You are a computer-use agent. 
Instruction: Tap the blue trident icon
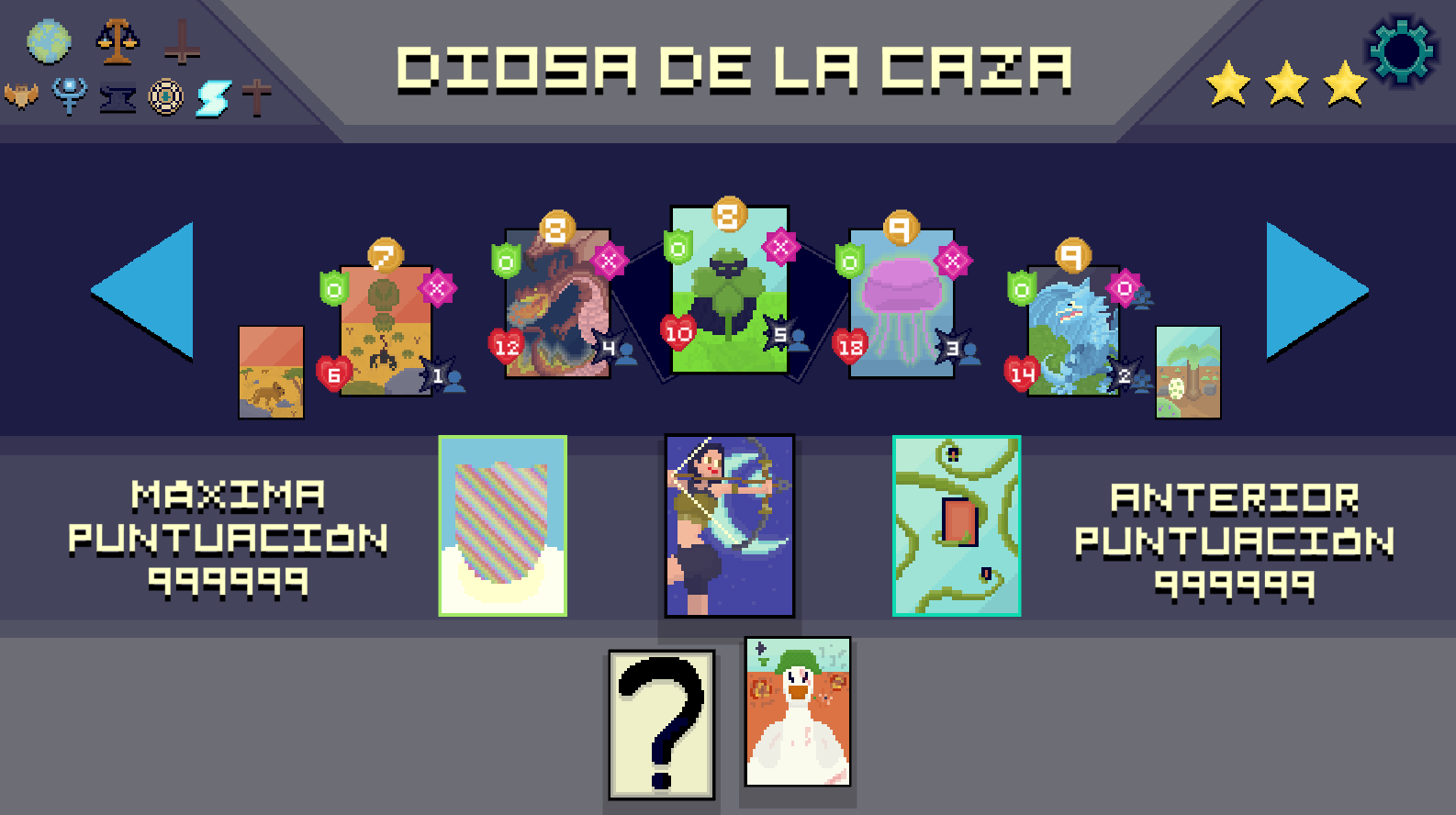(70, 95)
